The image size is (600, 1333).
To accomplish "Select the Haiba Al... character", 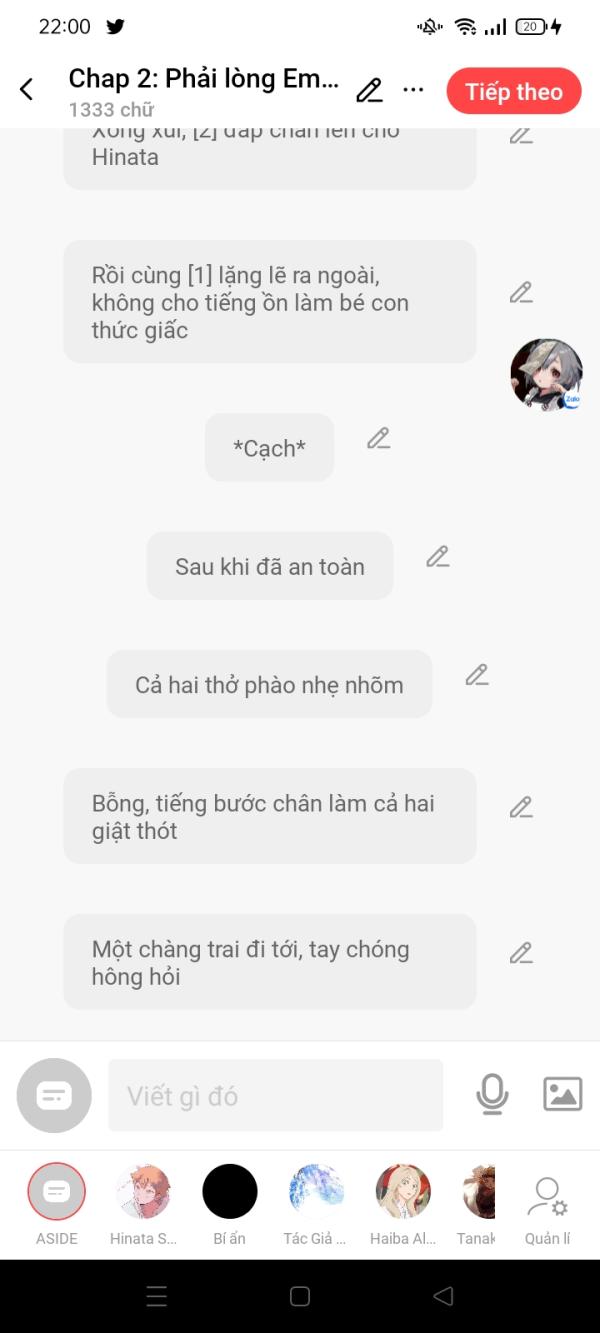I will (x=403, y=1191).
